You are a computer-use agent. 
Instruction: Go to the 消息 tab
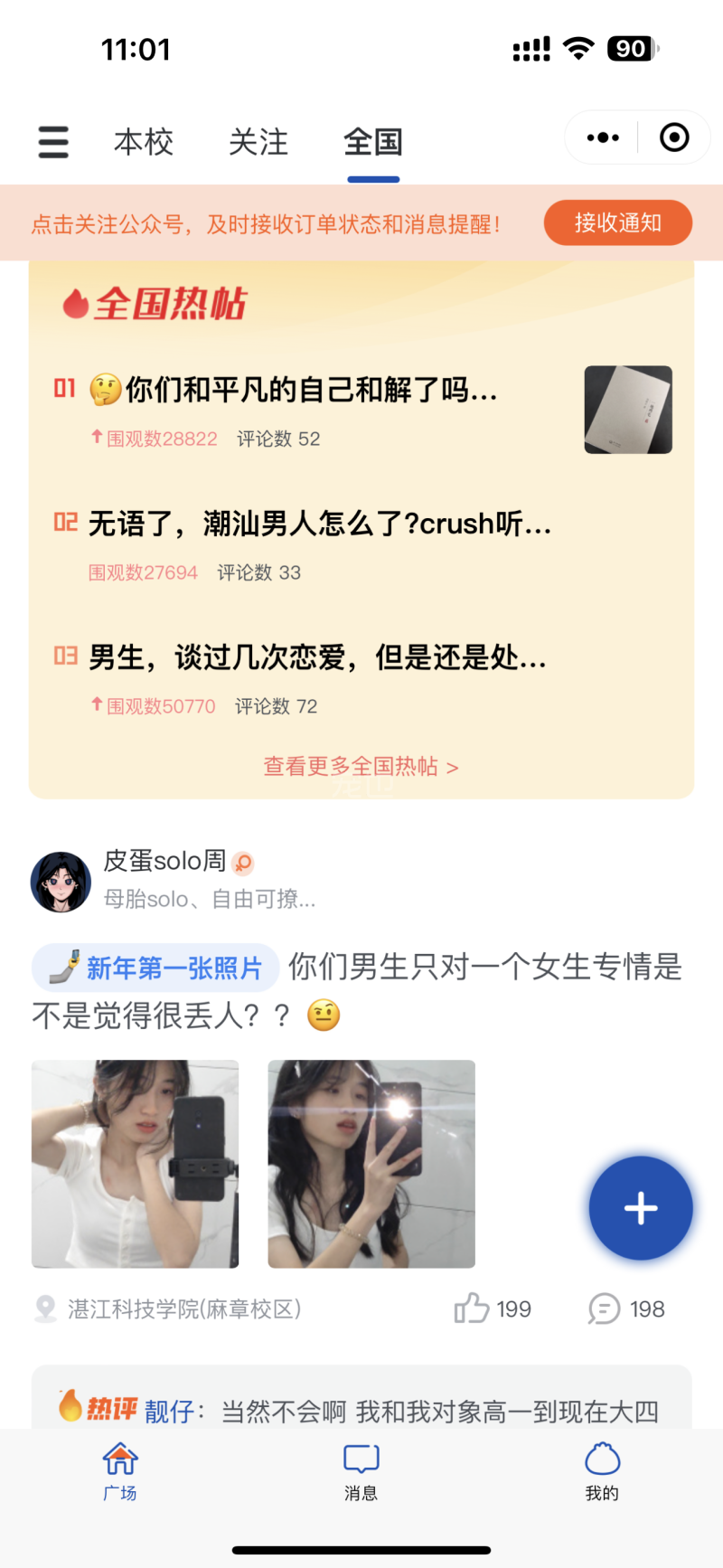click(x=361, y=1470)
